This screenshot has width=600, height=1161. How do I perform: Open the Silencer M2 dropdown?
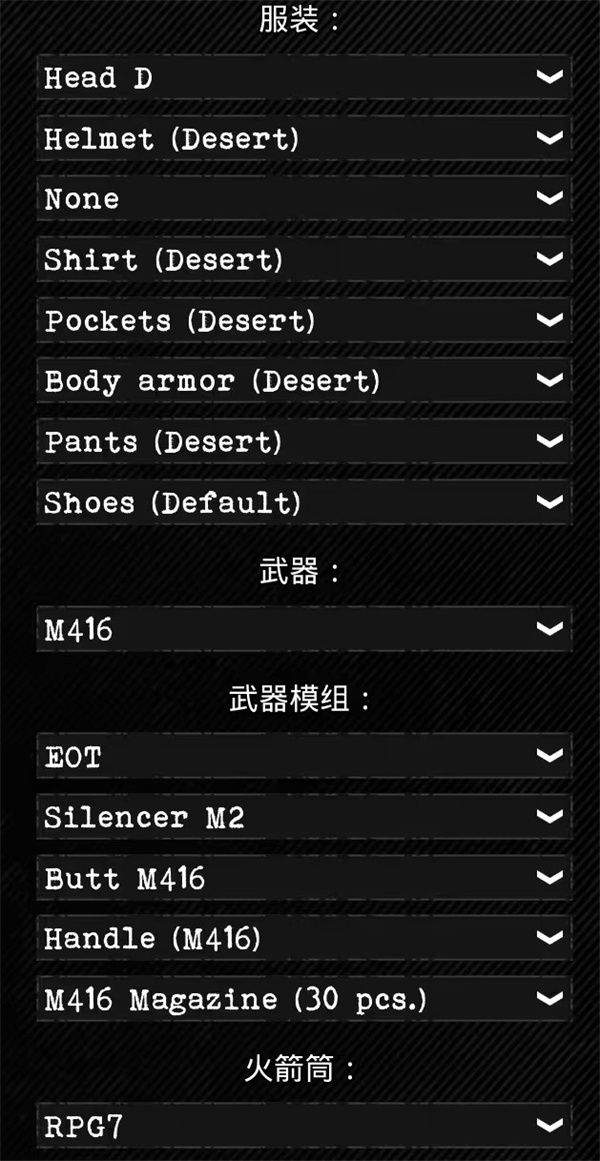304,818
